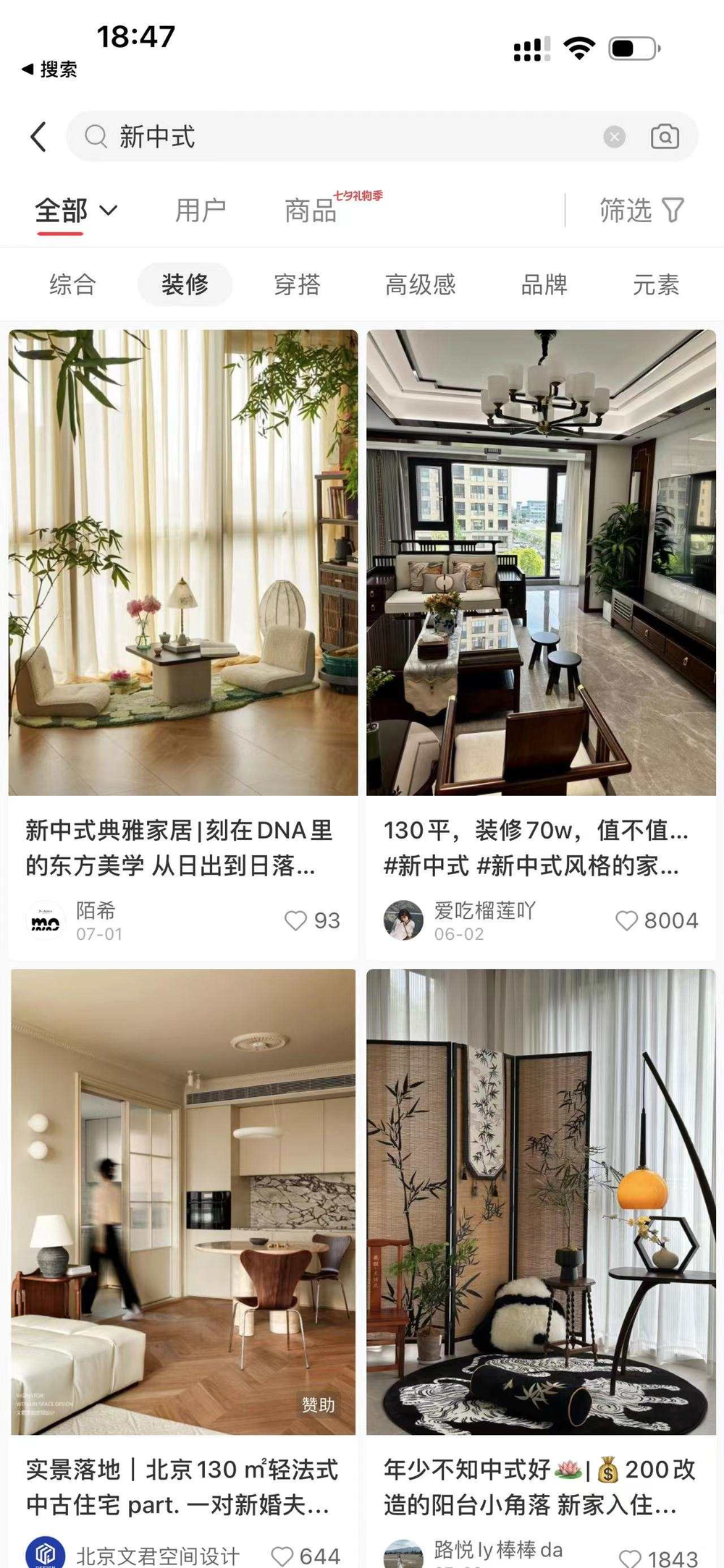Return to 搜索 via the status bar link
Image resolution: width=724 pixels, height=1568 pixels.
(x=49, y=69)
